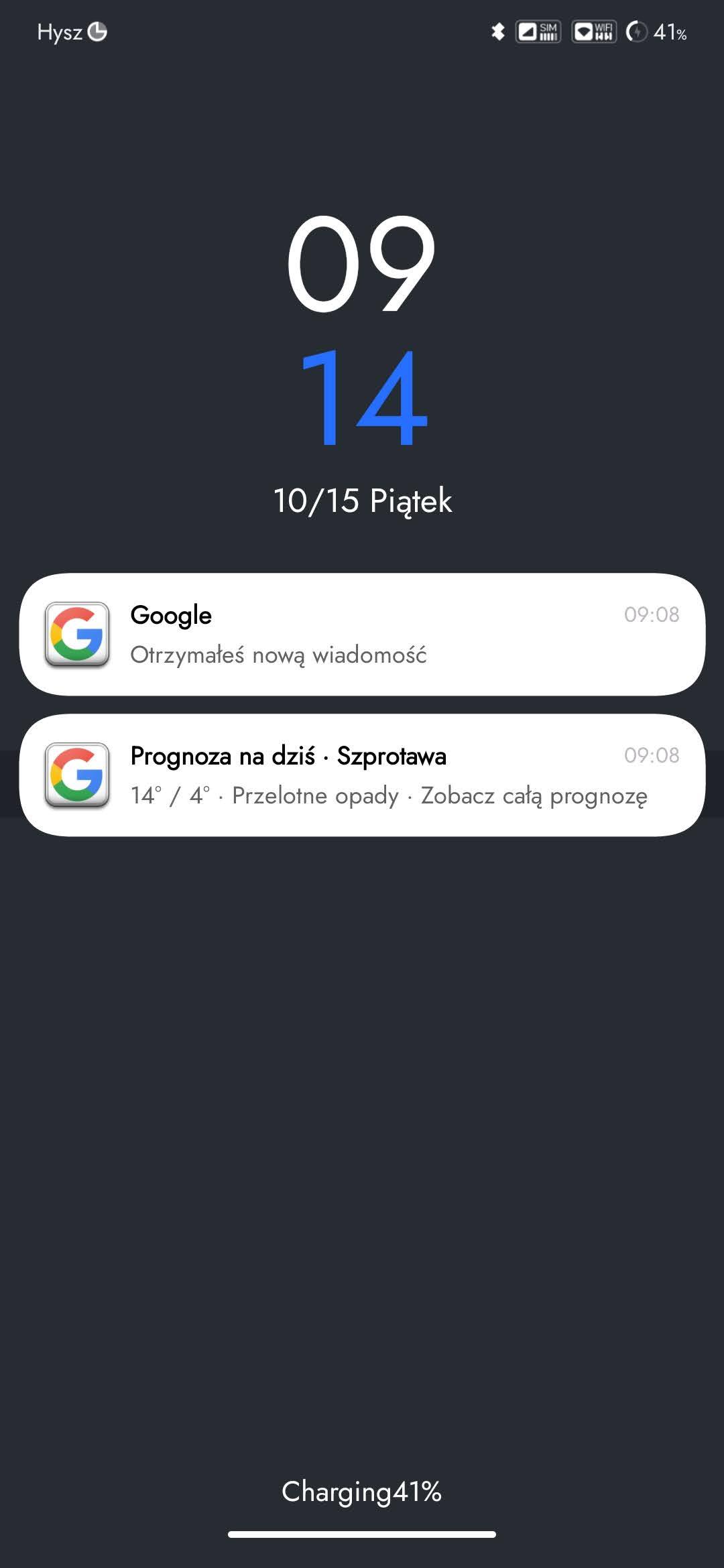Viewport: 724px width, 1568px height.
Task: Open the Szprotawa weather forecast notification
Action: 362,775
